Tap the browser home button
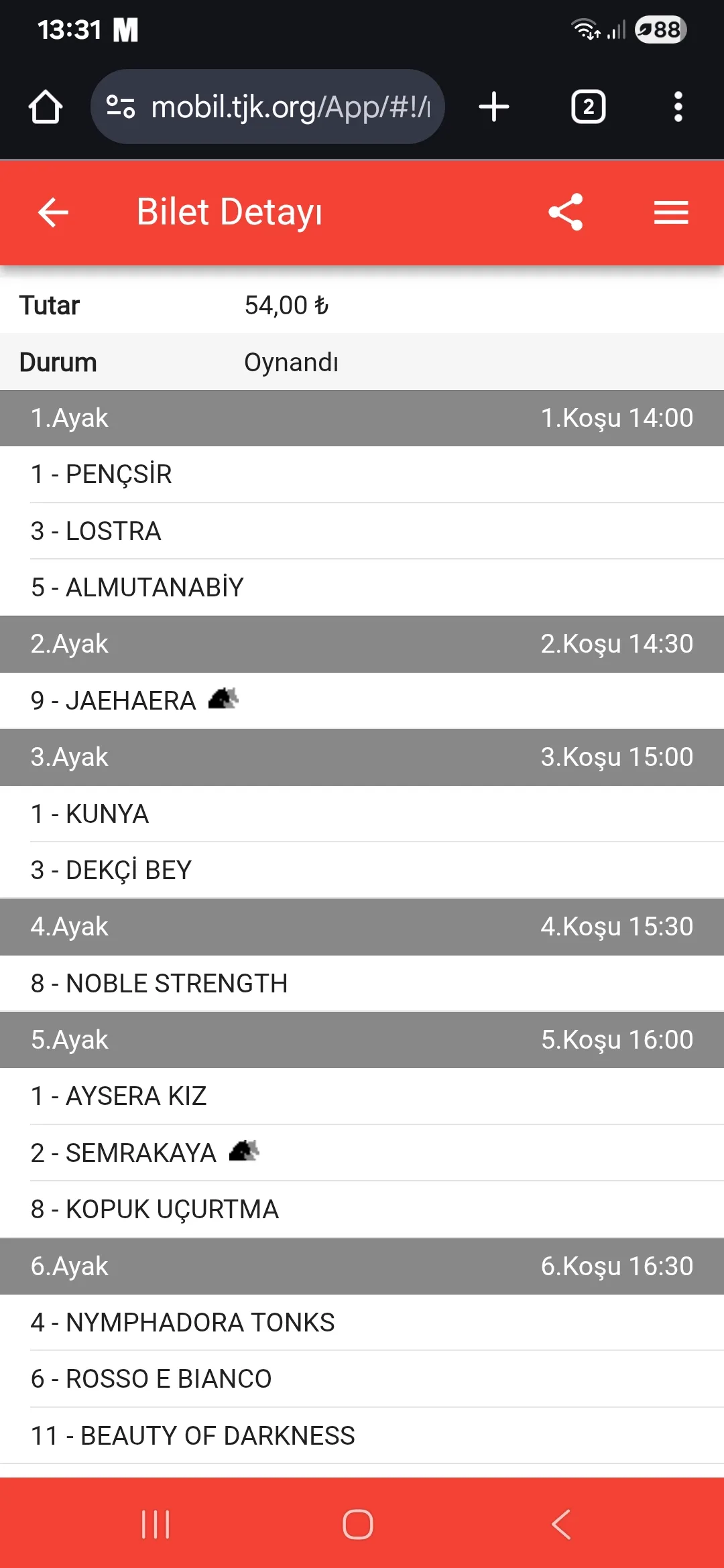Screen dimensions: 724x1568 click(x=46, y=107)
